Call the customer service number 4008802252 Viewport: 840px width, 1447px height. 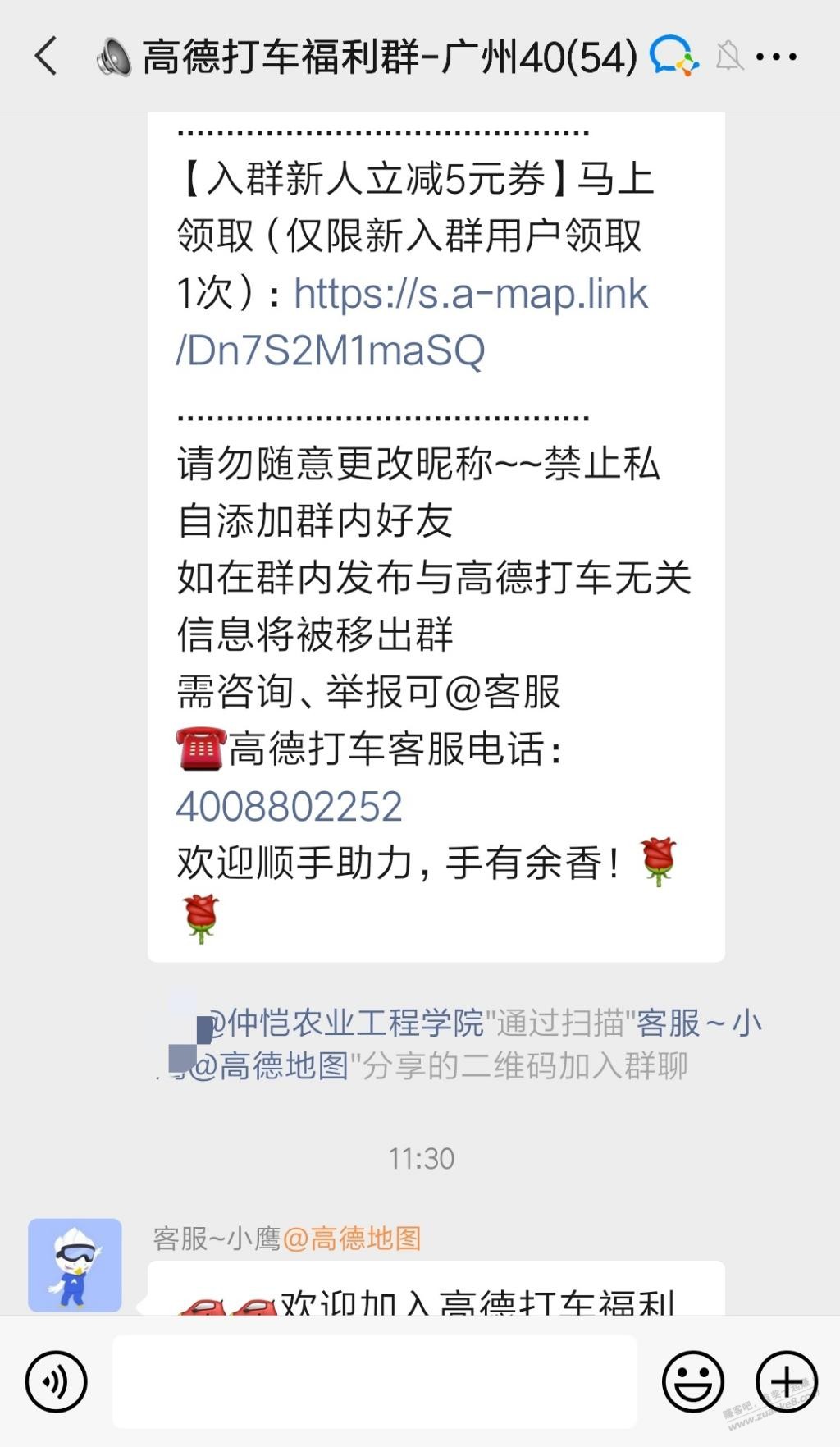click(289, 807)
